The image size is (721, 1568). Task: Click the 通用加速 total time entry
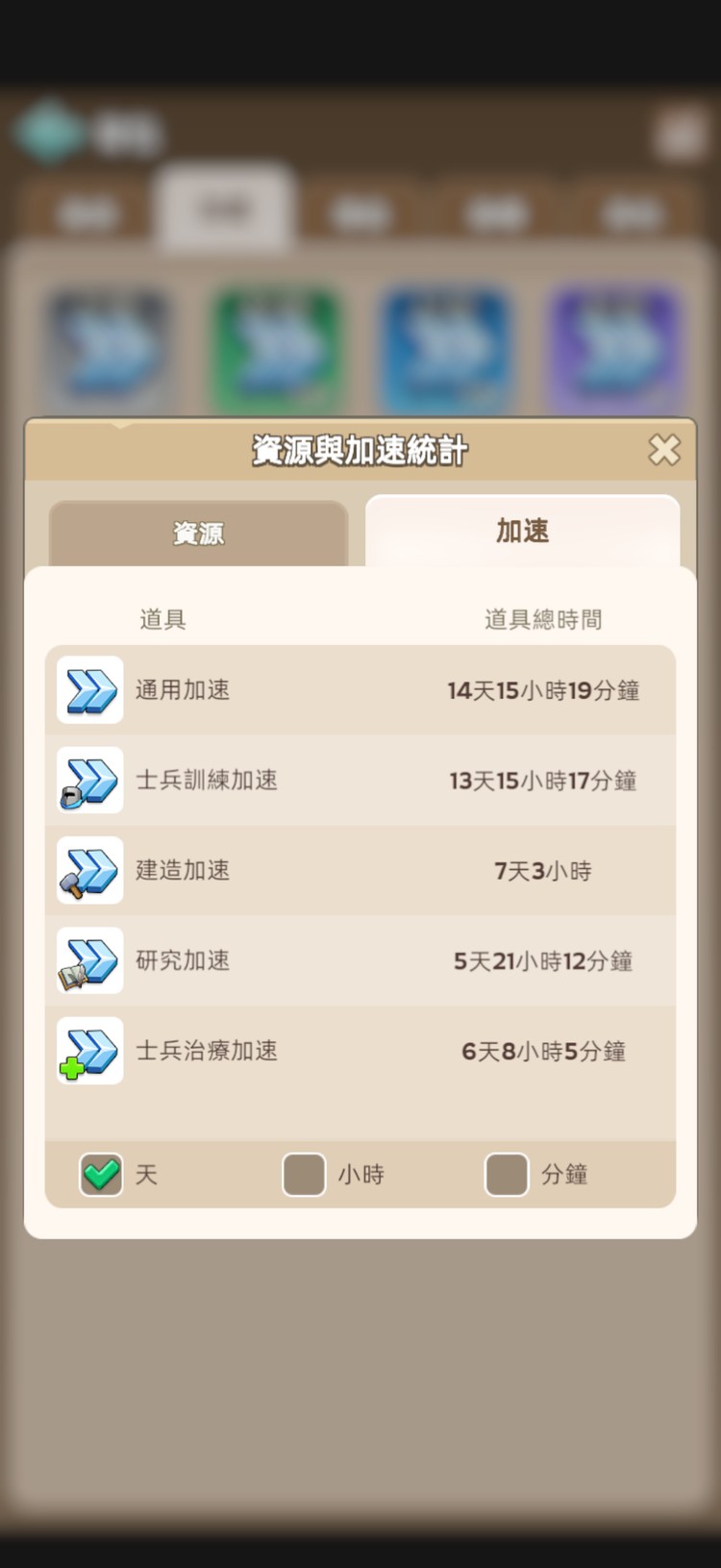(542, 690)
